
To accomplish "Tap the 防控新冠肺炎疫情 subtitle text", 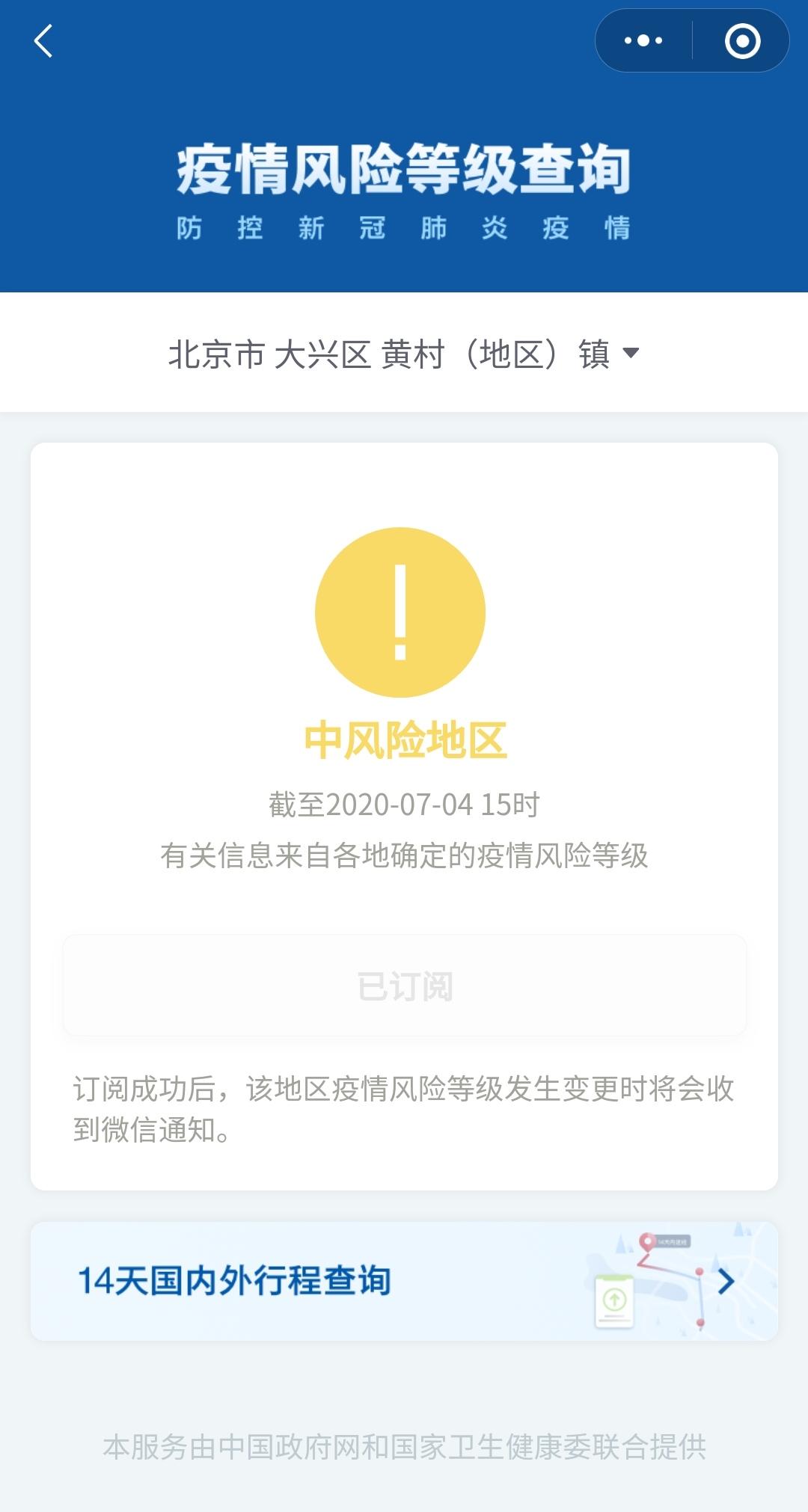I will pyautogui.click(x=404, y=228).
